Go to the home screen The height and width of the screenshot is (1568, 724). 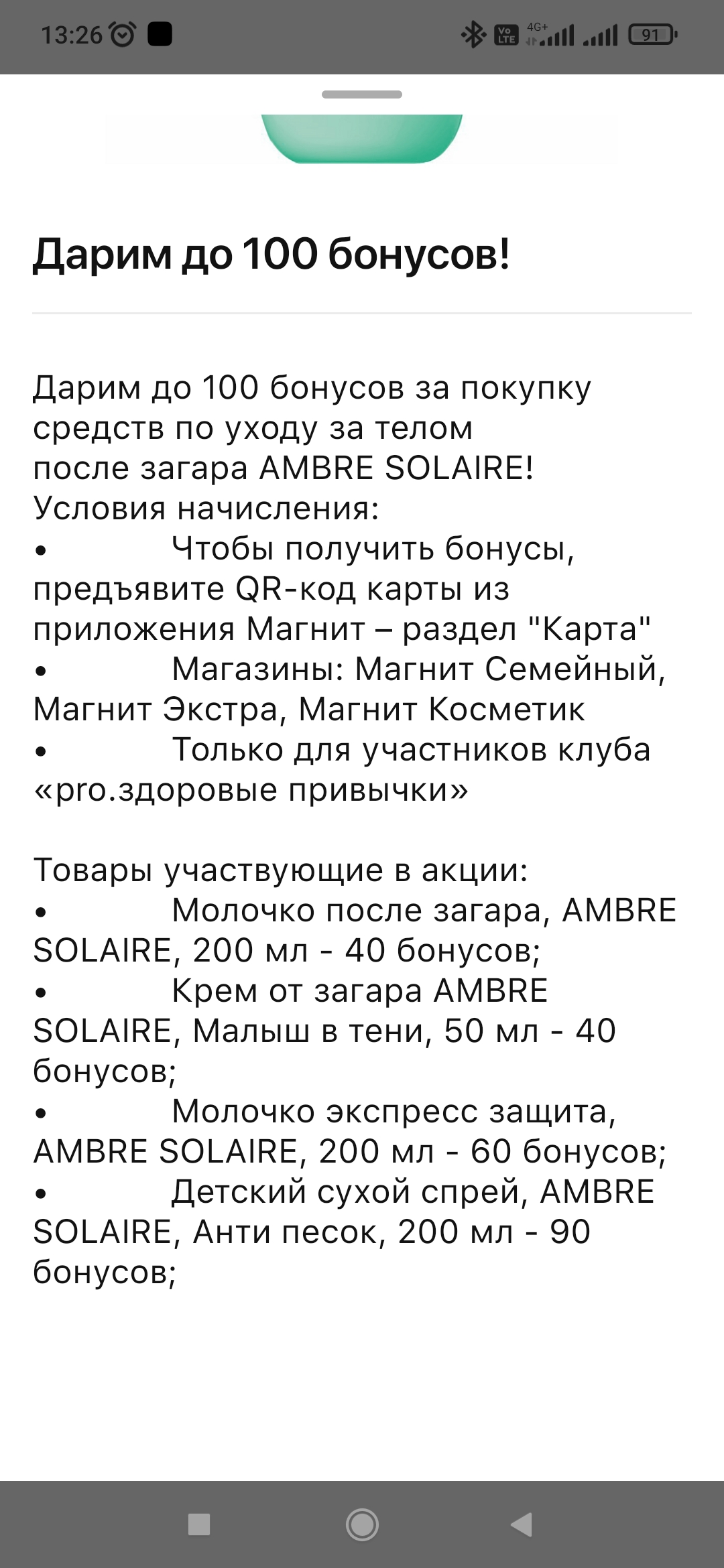tap(362, 1524)
